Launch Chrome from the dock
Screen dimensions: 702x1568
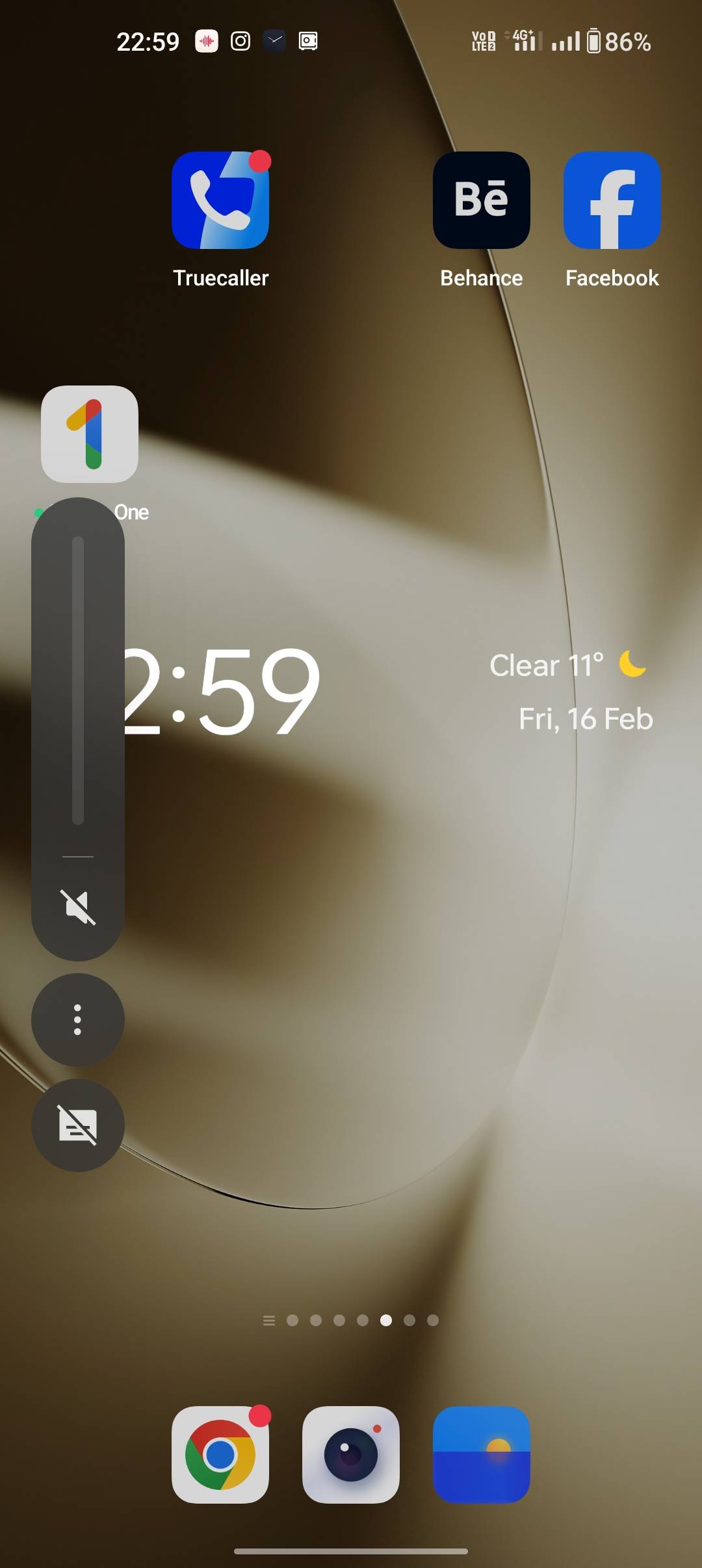click(220, 1455)
